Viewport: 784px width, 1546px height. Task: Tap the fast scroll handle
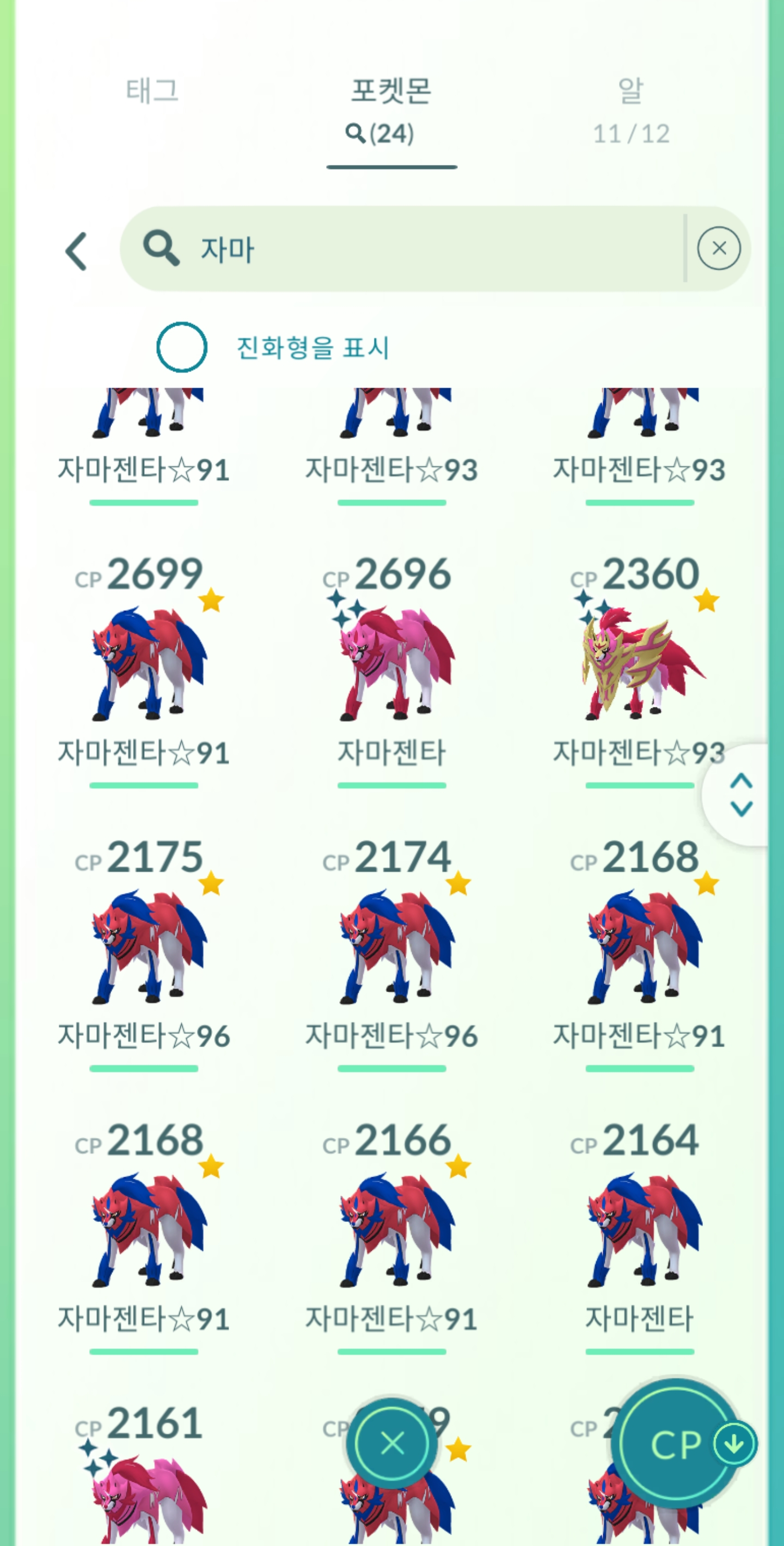pos(741,795)
